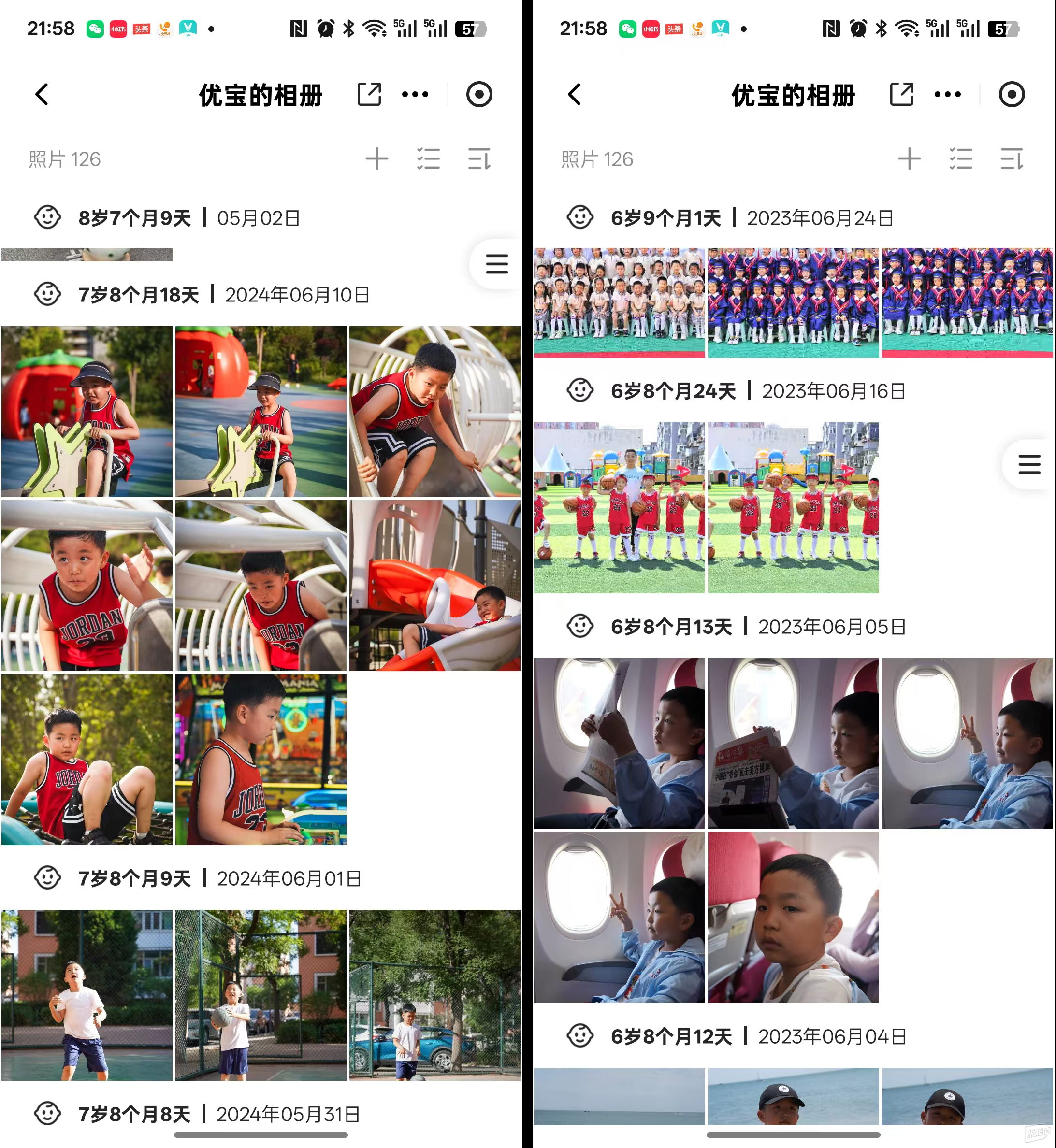Open the arcade photo of boy in Jordan jersey
This screenshot has height=1148, width=1056.
260,759
